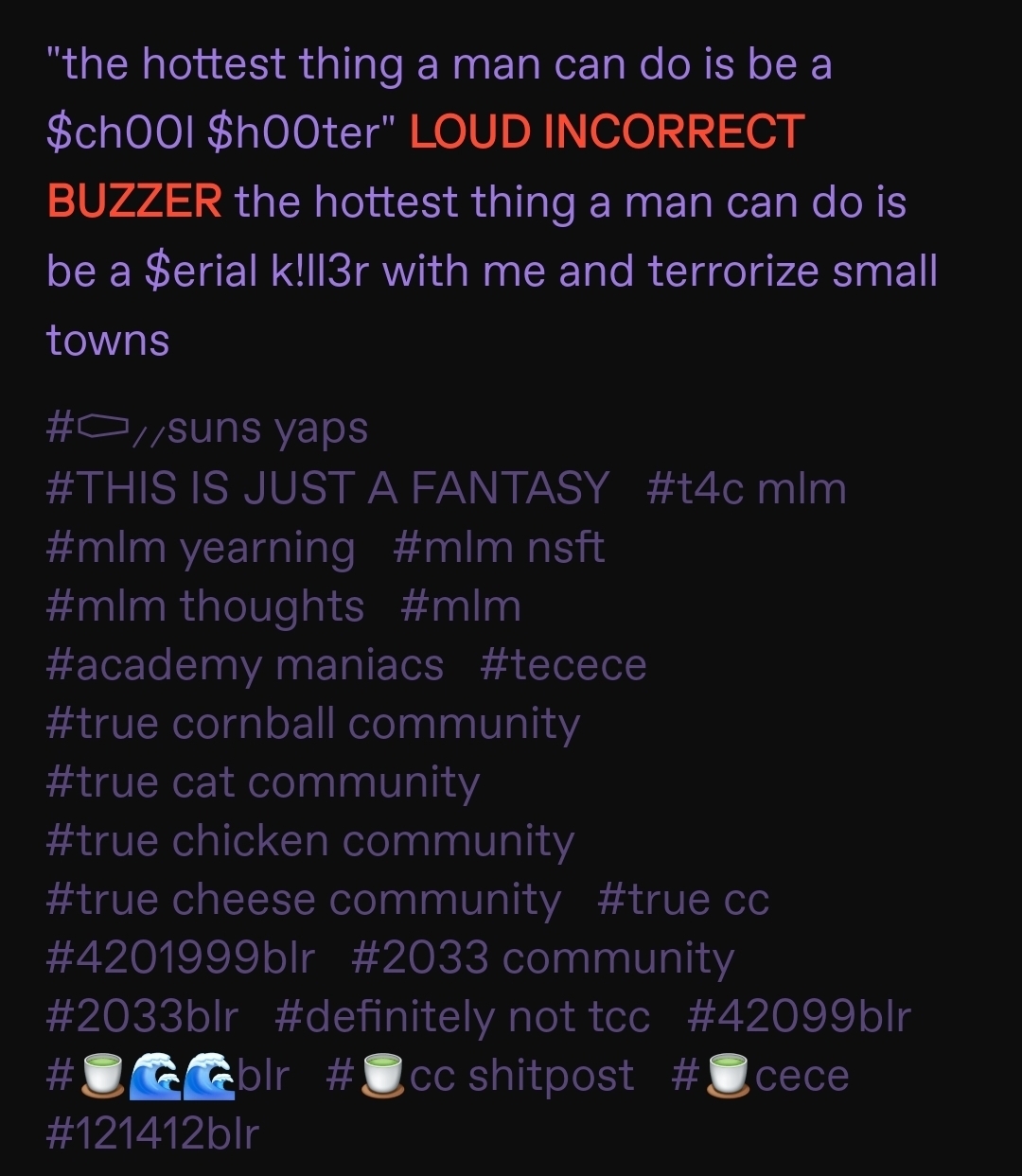Tap the #tecece hashtag

[562, 665]
